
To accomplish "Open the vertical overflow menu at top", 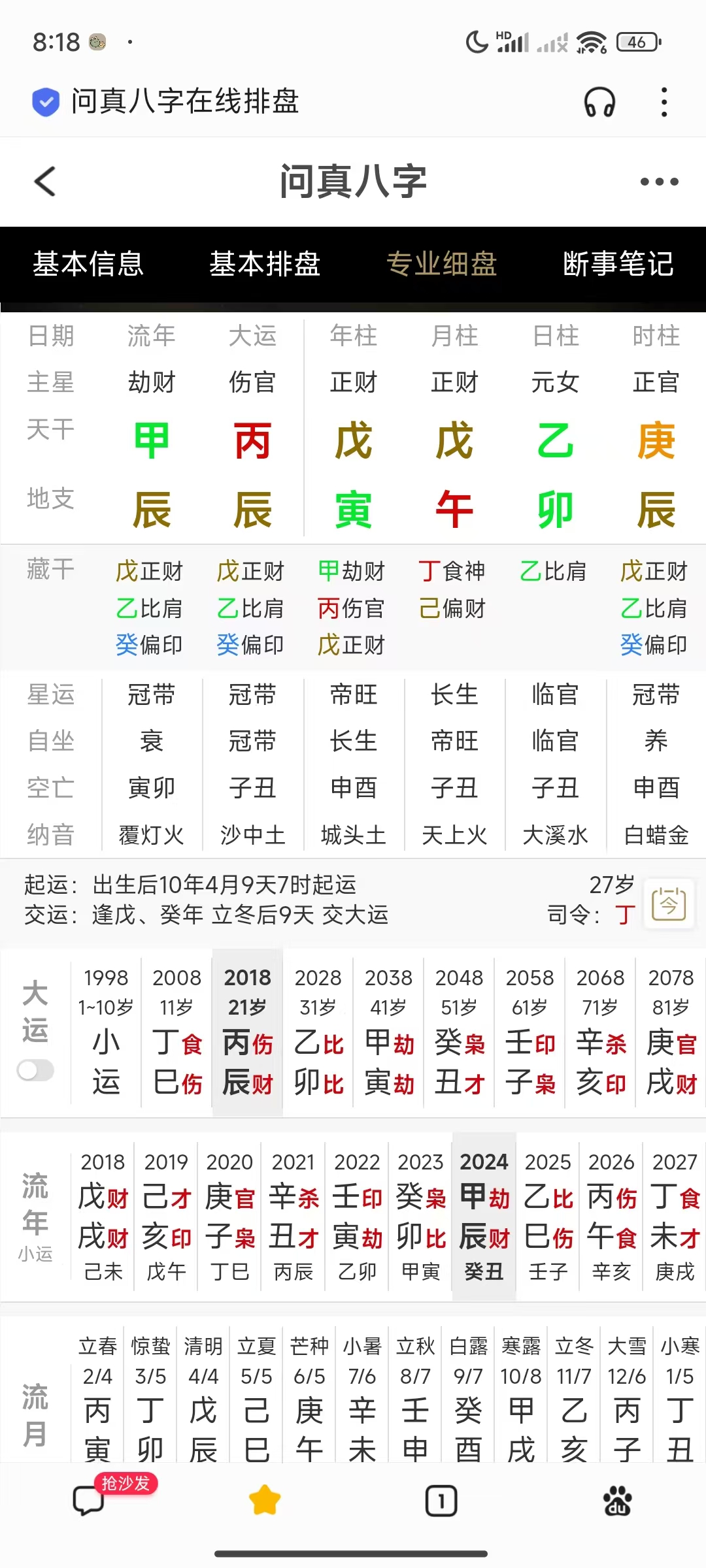I will click(664, 102).
